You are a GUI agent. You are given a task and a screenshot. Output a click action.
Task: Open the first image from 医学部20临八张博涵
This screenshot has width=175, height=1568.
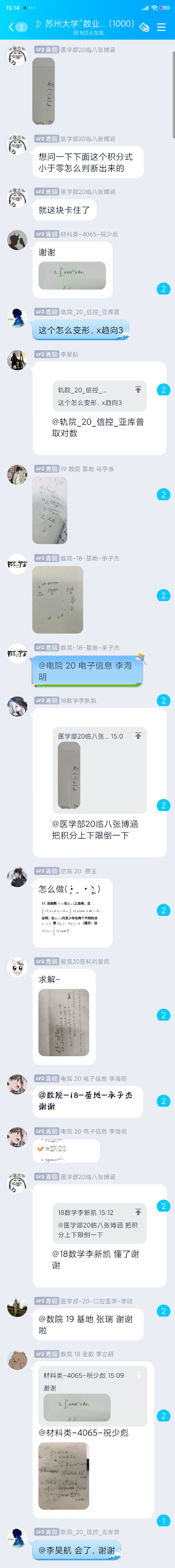[43, 91]
